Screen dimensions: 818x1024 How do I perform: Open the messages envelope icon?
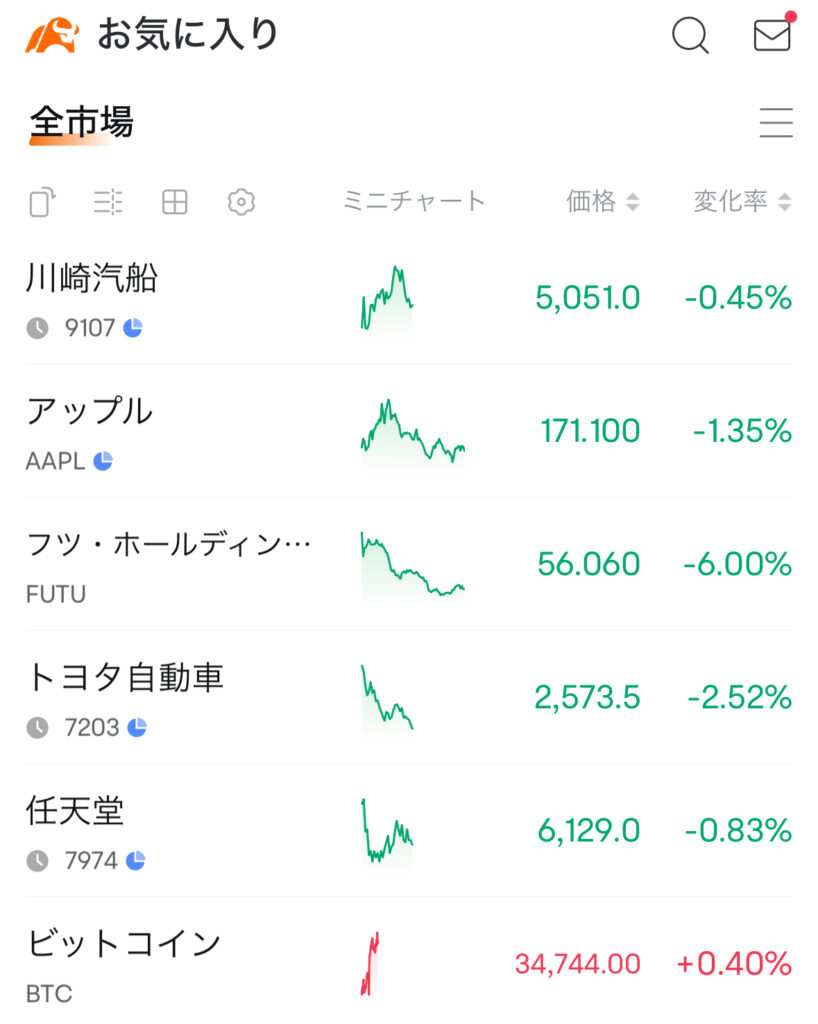click(772, 35)
